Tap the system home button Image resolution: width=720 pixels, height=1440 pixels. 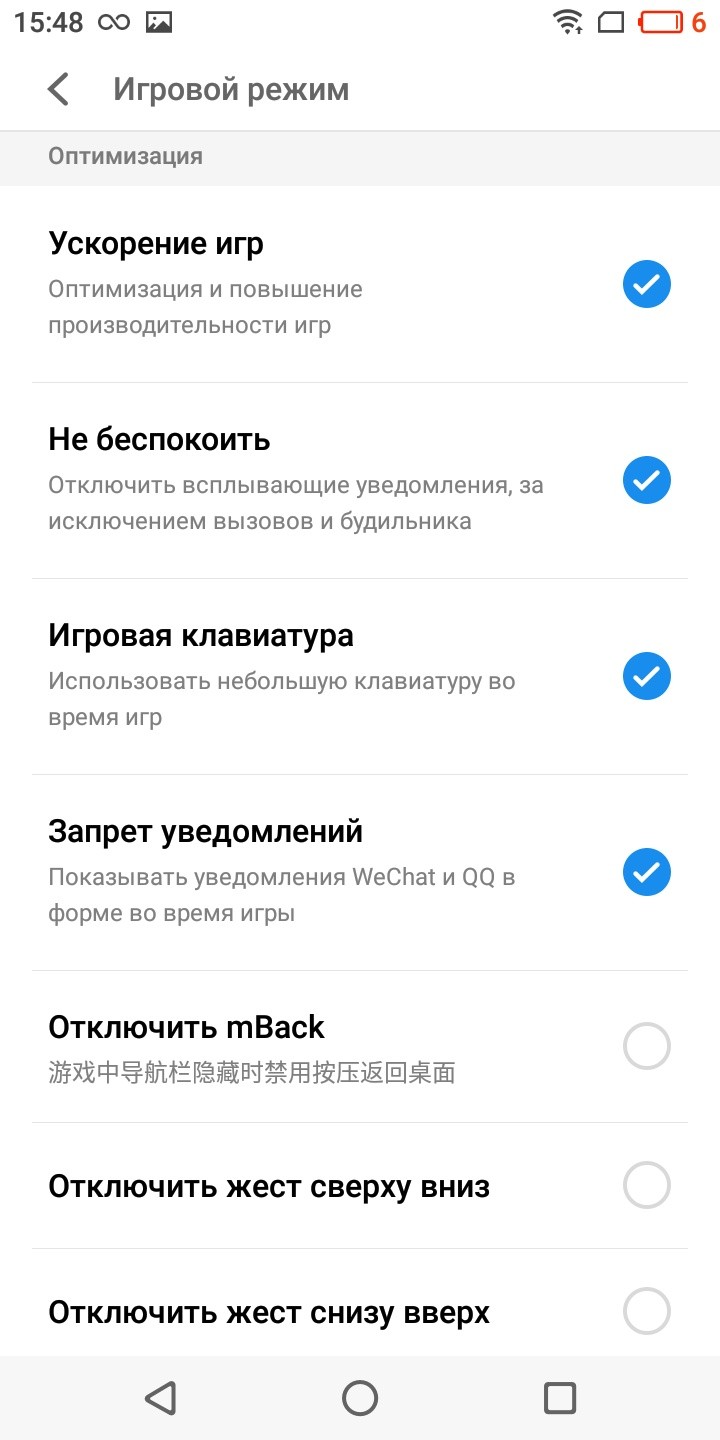360,1398
